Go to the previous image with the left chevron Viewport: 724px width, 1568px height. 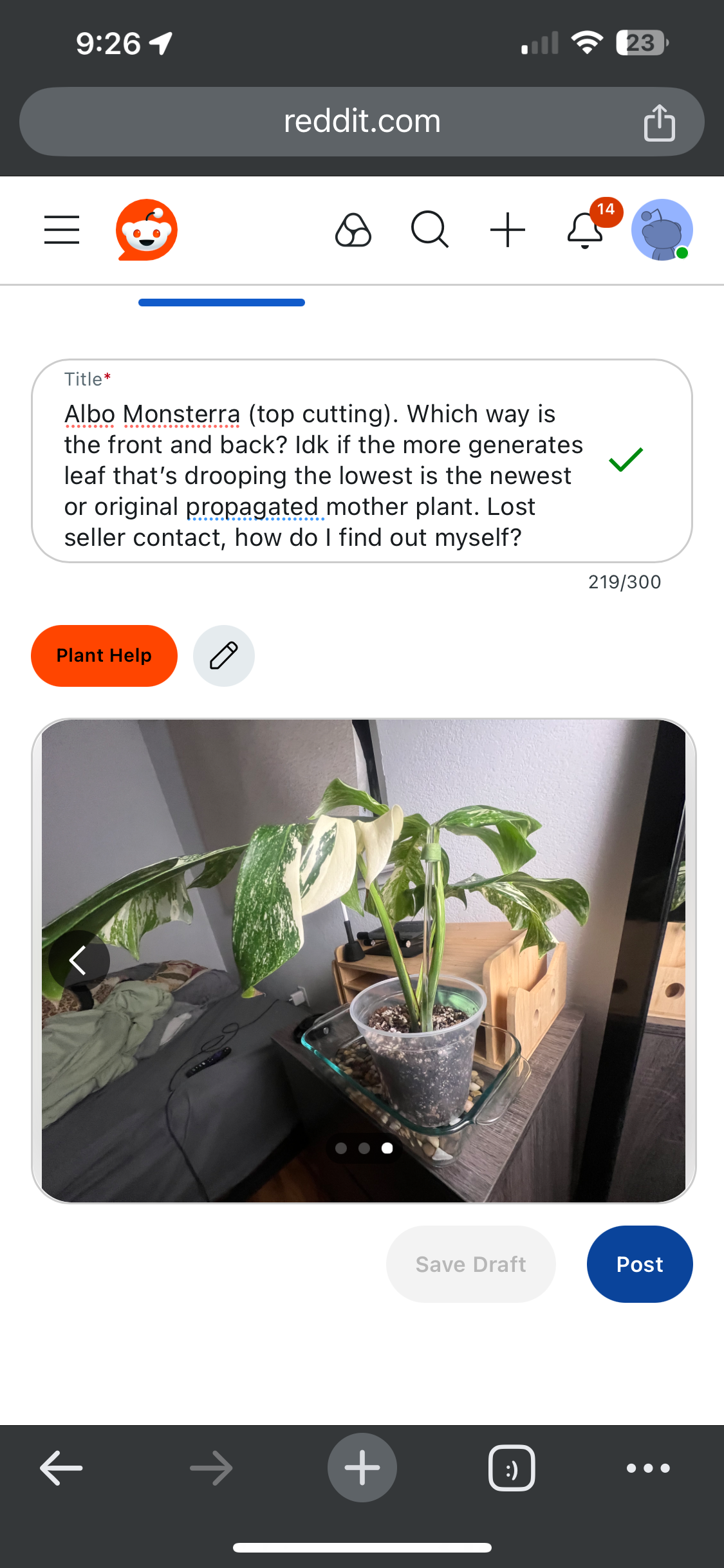79,959
